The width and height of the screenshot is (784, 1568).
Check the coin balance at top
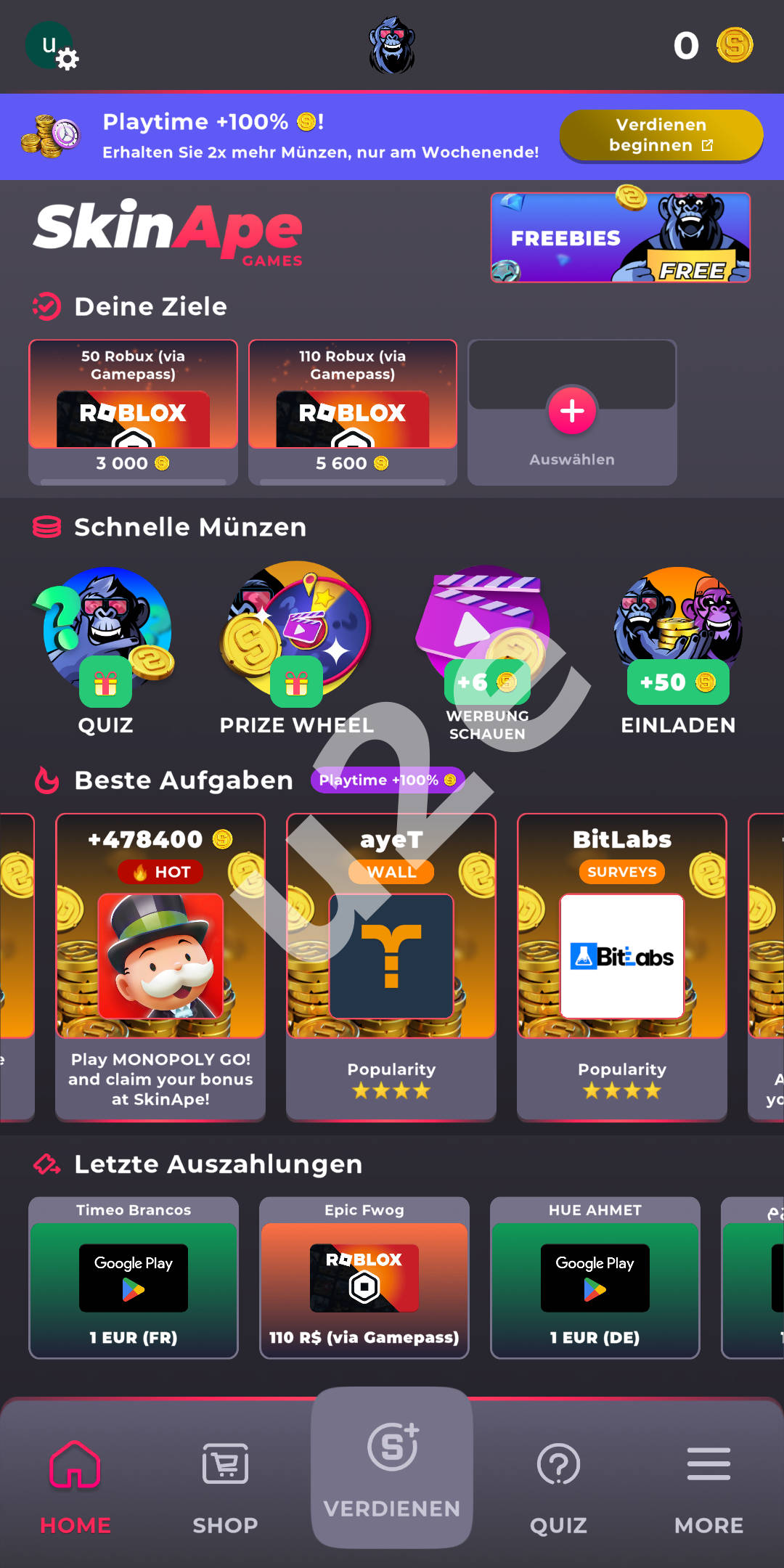pos(713,46)
